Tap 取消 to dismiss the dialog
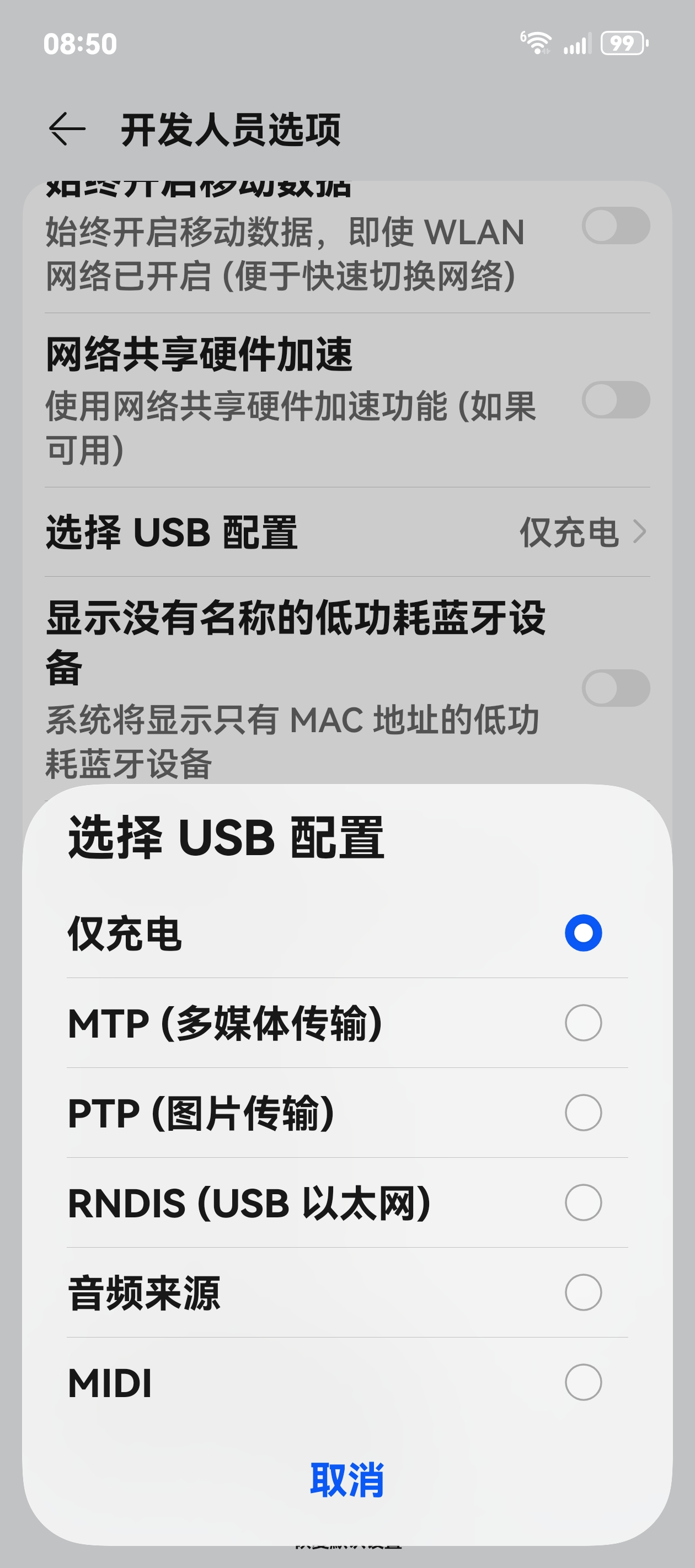 tap(347, 1480)
